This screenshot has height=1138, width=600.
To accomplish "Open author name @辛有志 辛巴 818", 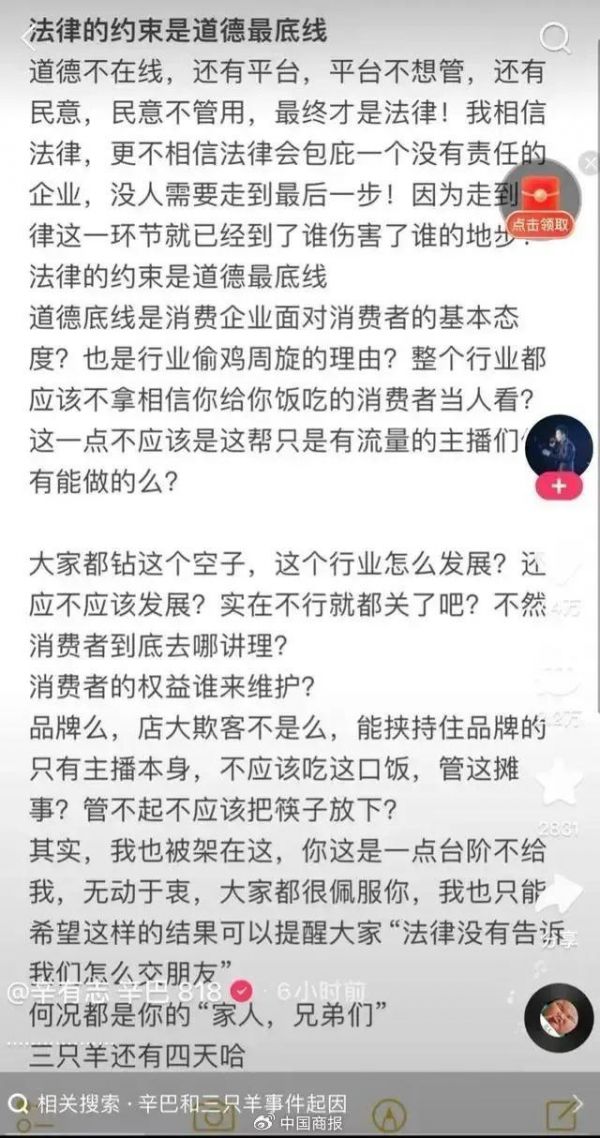I will 118,991.
